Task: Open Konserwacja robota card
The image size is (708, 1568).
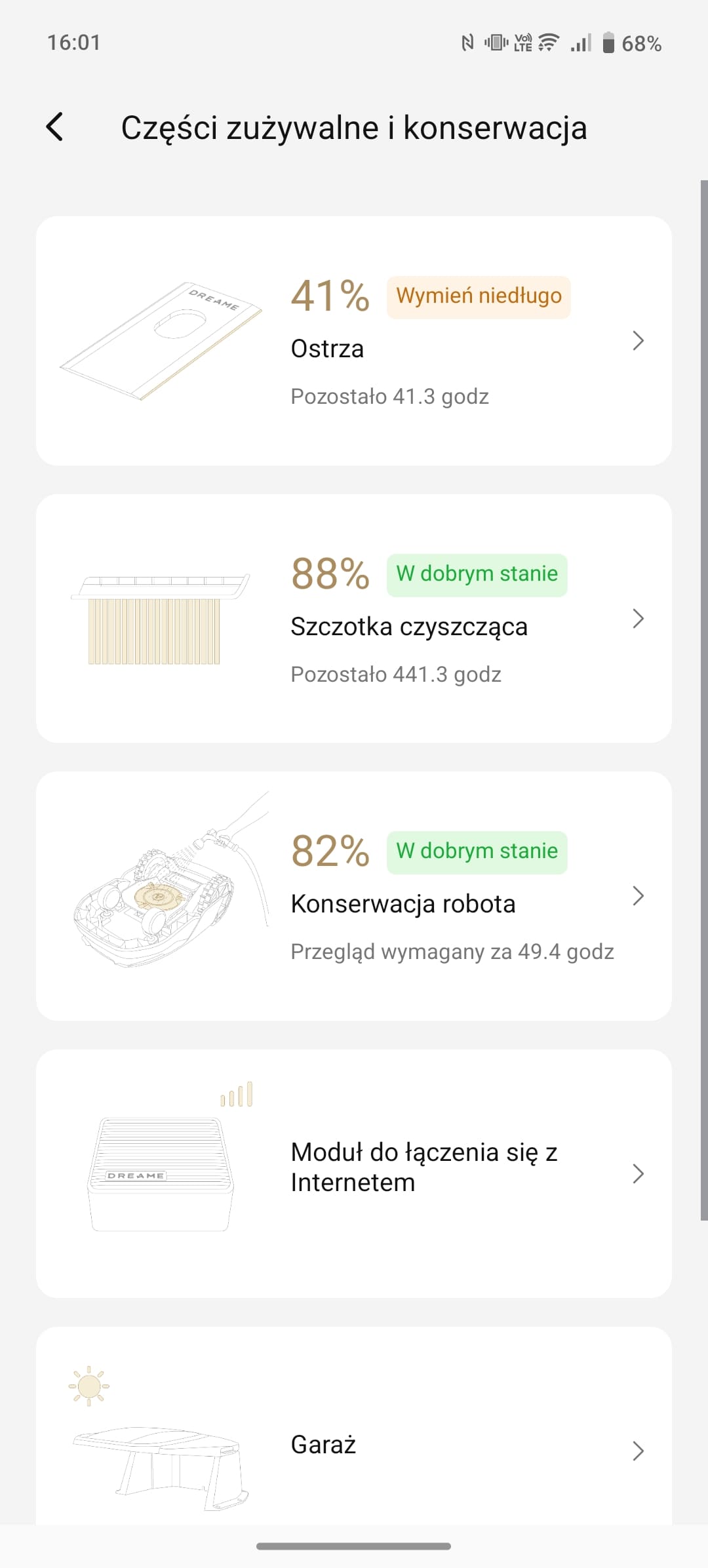Action: 354,896
